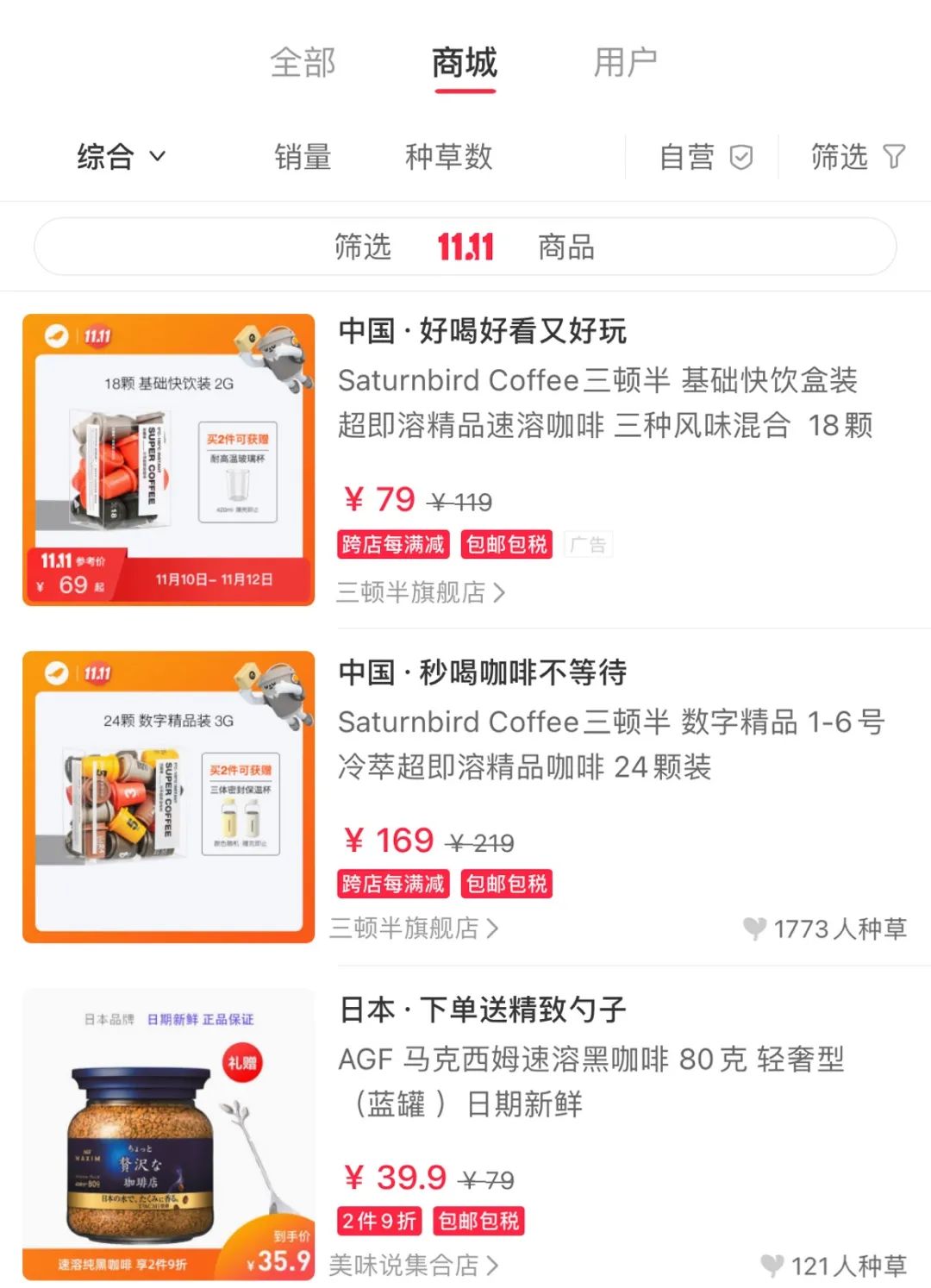Select the 销量 sort option
931x1288 pixels.
[x=303, y=157]
